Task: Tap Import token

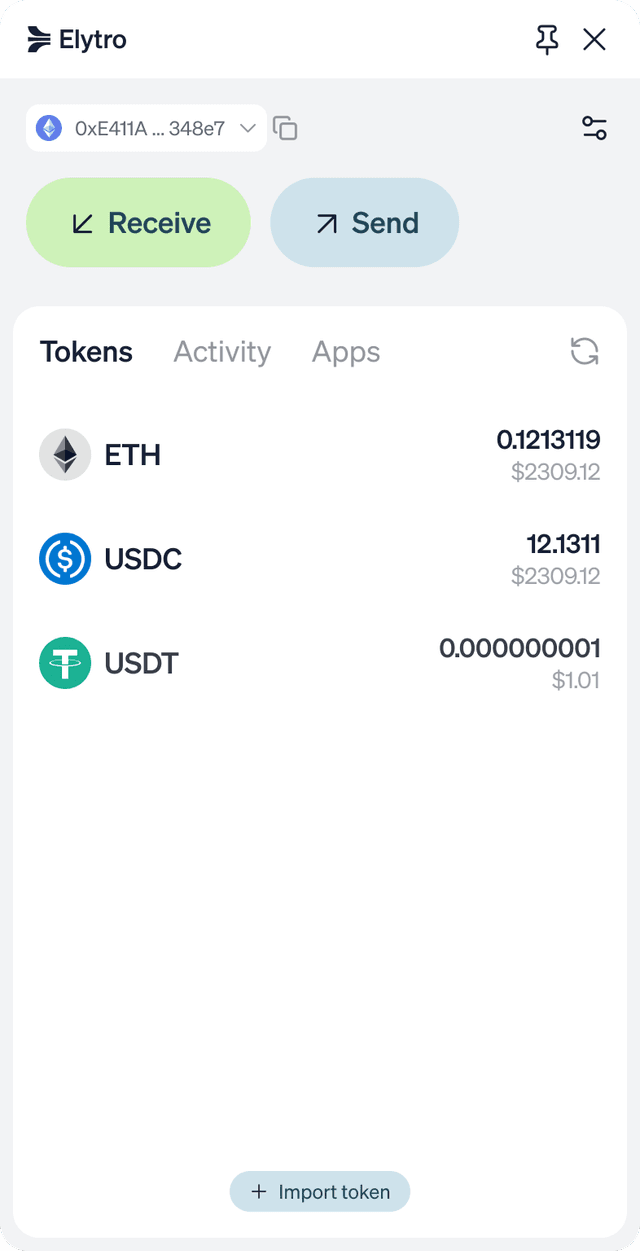Action: tap(320, 1191)
